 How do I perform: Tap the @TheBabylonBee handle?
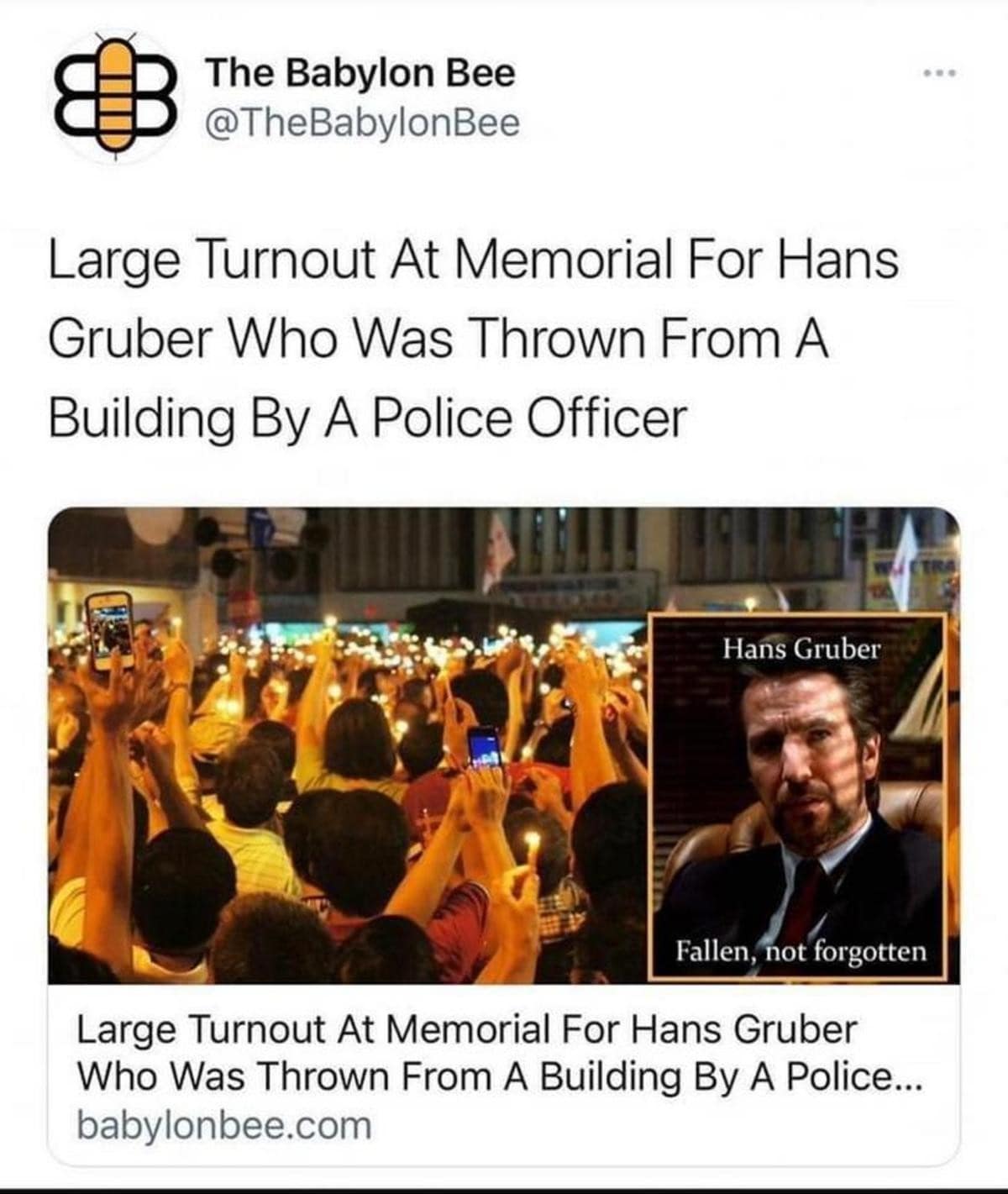[x=363, y=124]
